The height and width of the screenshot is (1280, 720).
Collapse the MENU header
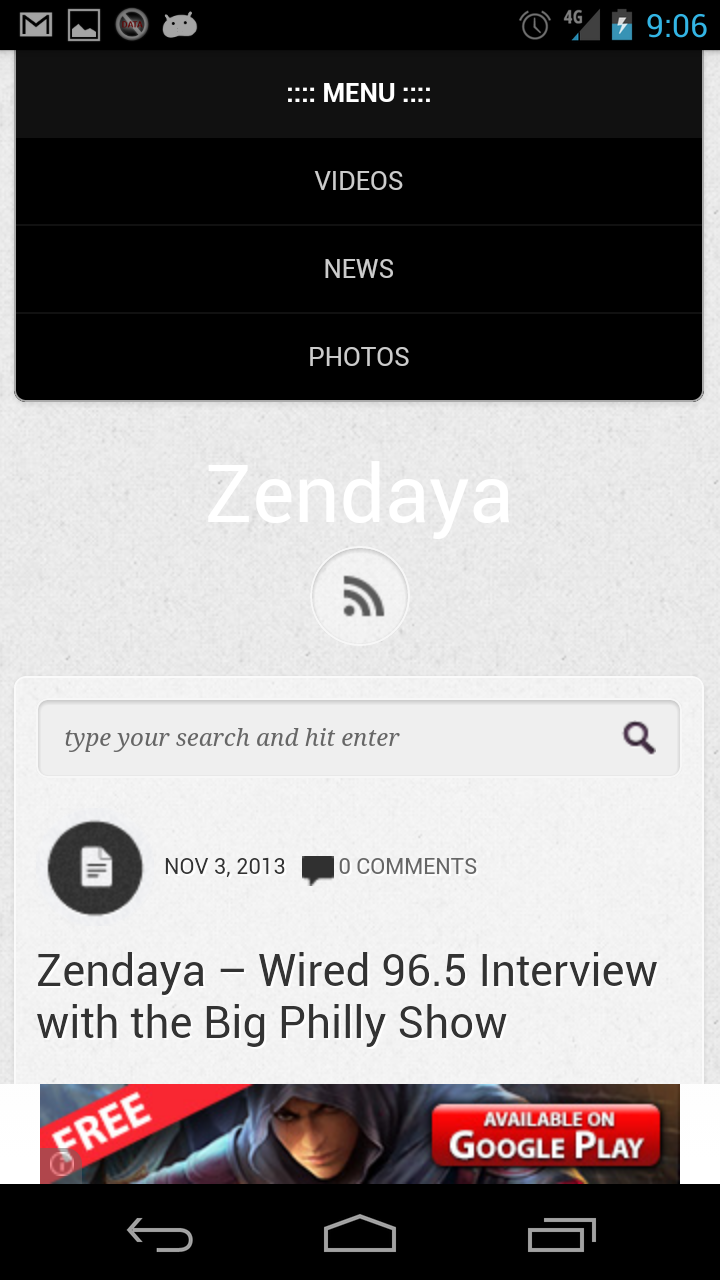coord(359,94)
